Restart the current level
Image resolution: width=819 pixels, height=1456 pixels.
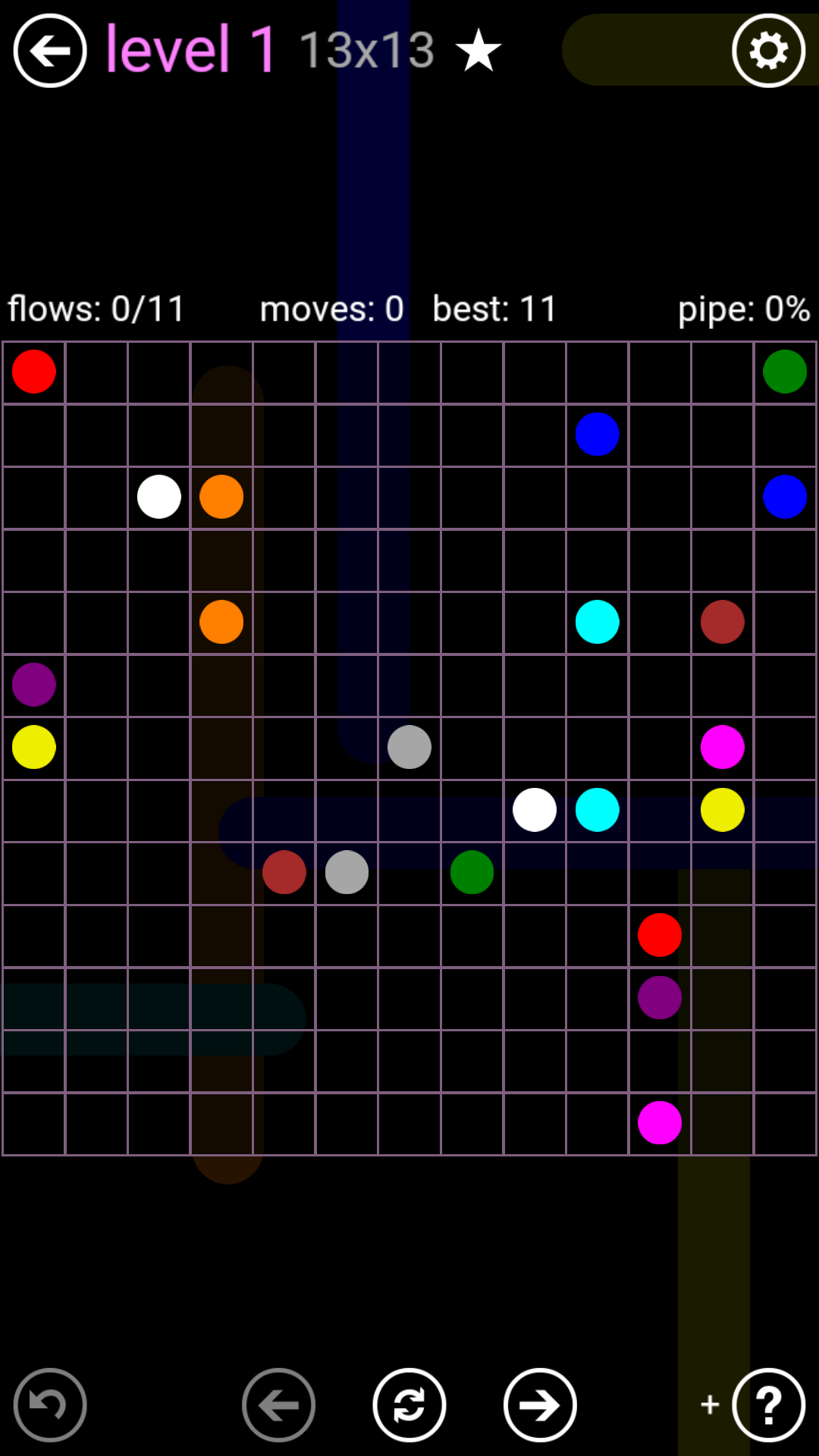(x=409, y=1405)
